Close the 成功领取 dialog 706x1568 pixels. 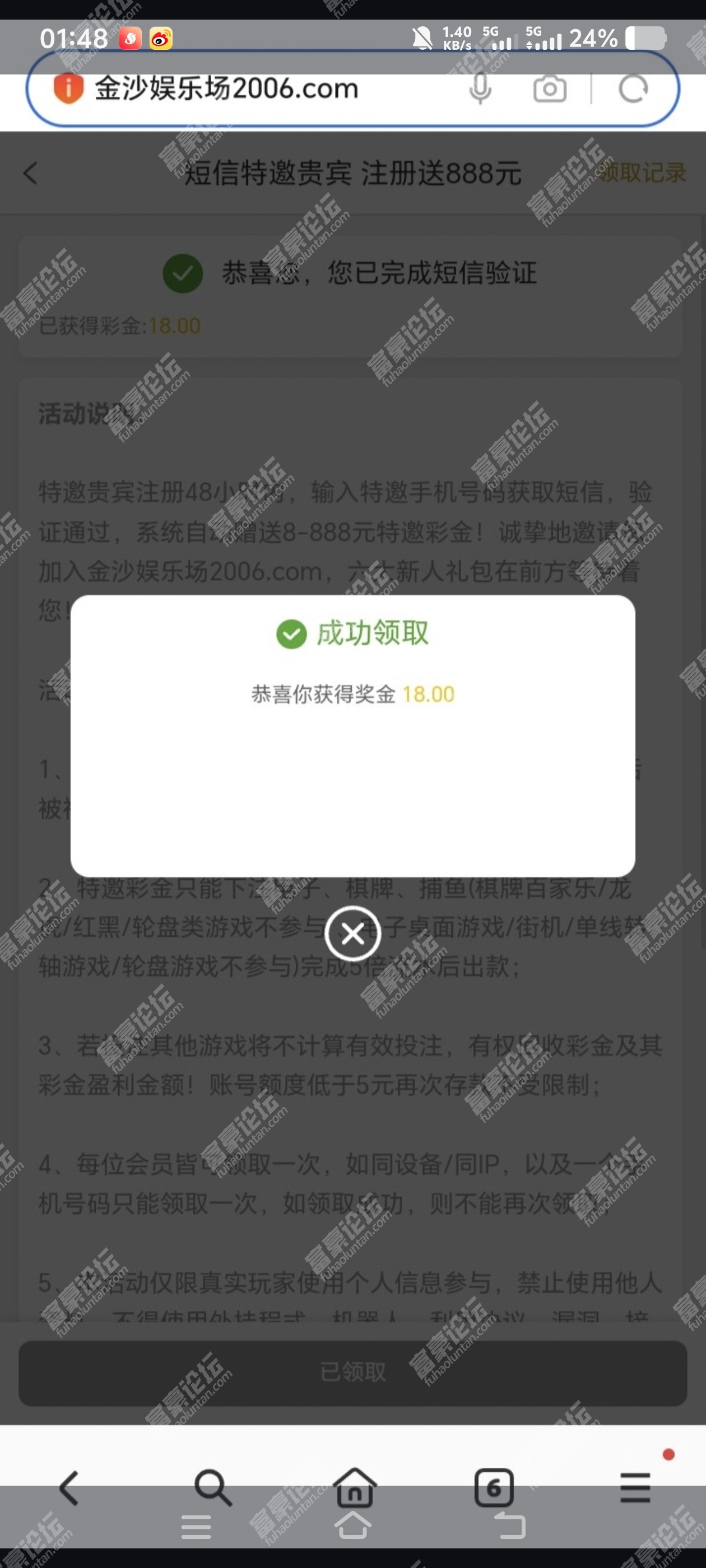(x=352, y=933)
